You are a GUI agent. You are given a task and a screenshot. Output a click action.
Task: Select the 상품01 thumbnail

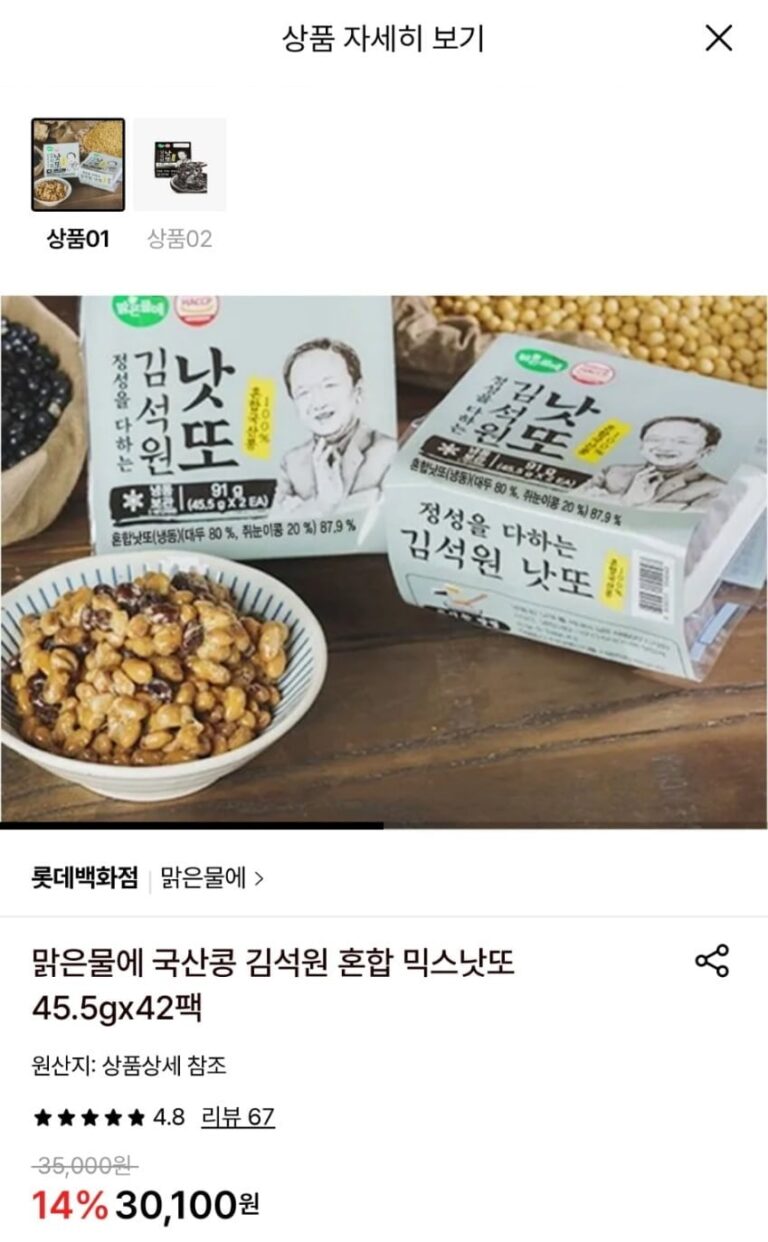click(78, 165)
